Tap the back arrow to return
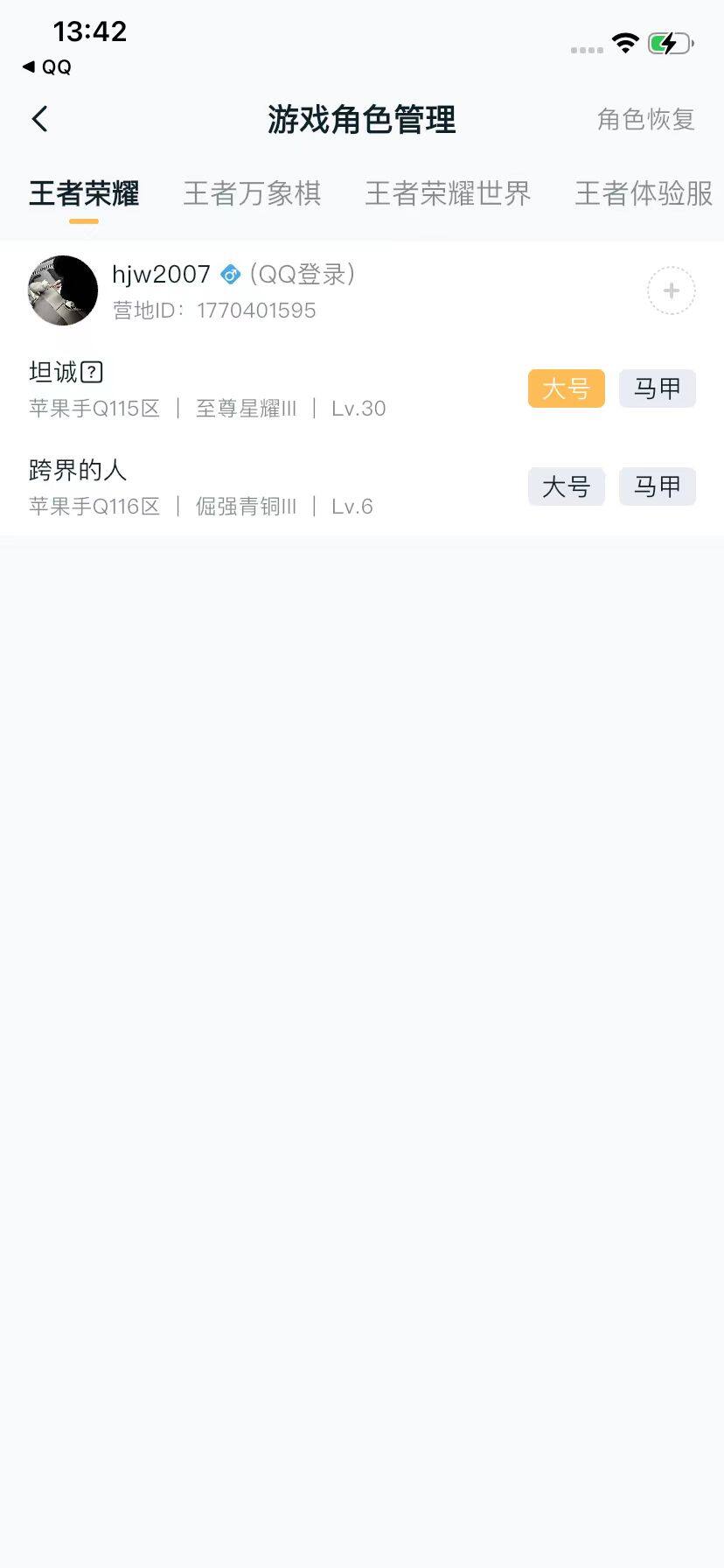Screen dimensions: 724x1568 [38, 118]
